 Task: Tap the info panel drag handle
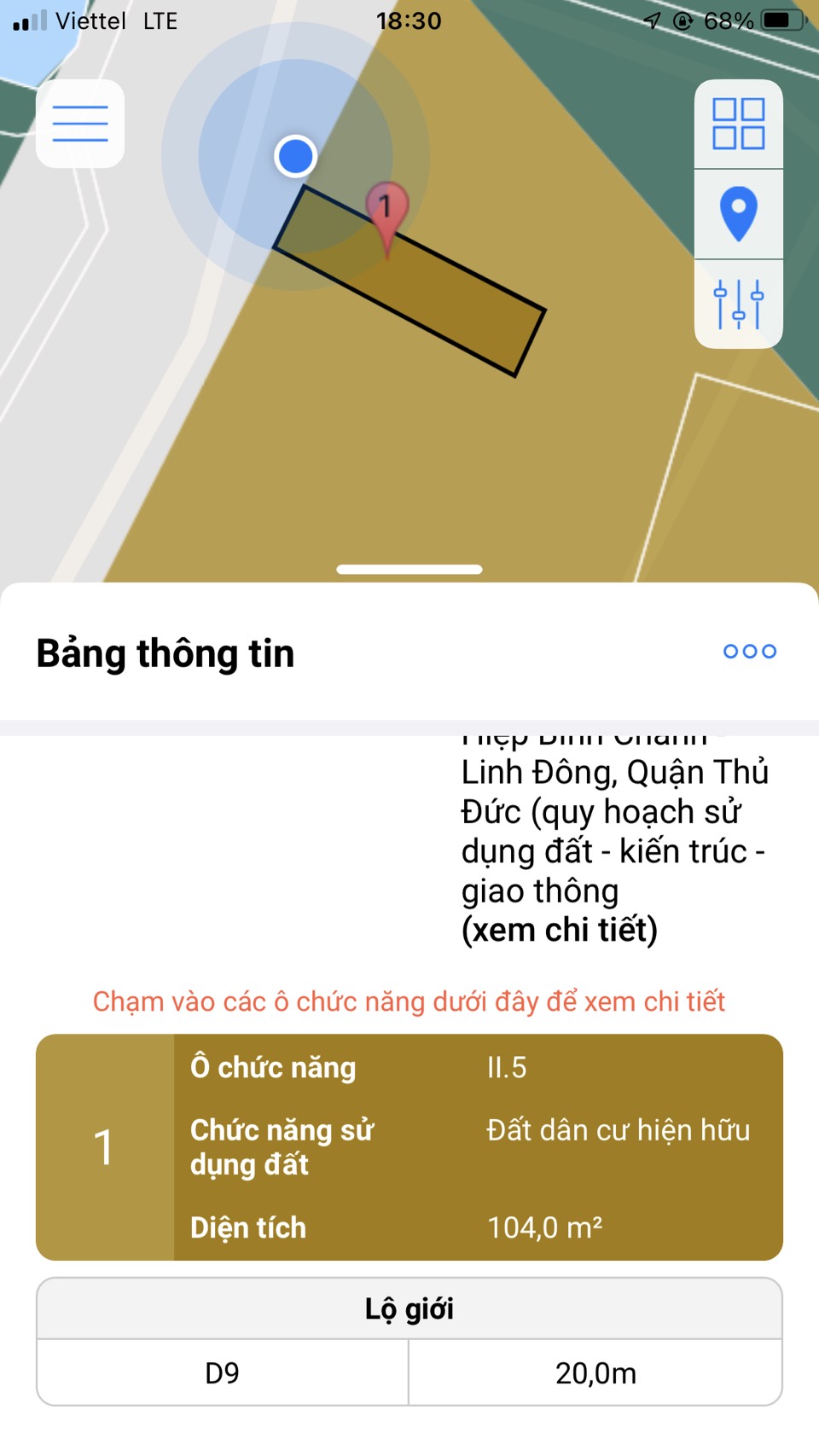tap(409, 569)
